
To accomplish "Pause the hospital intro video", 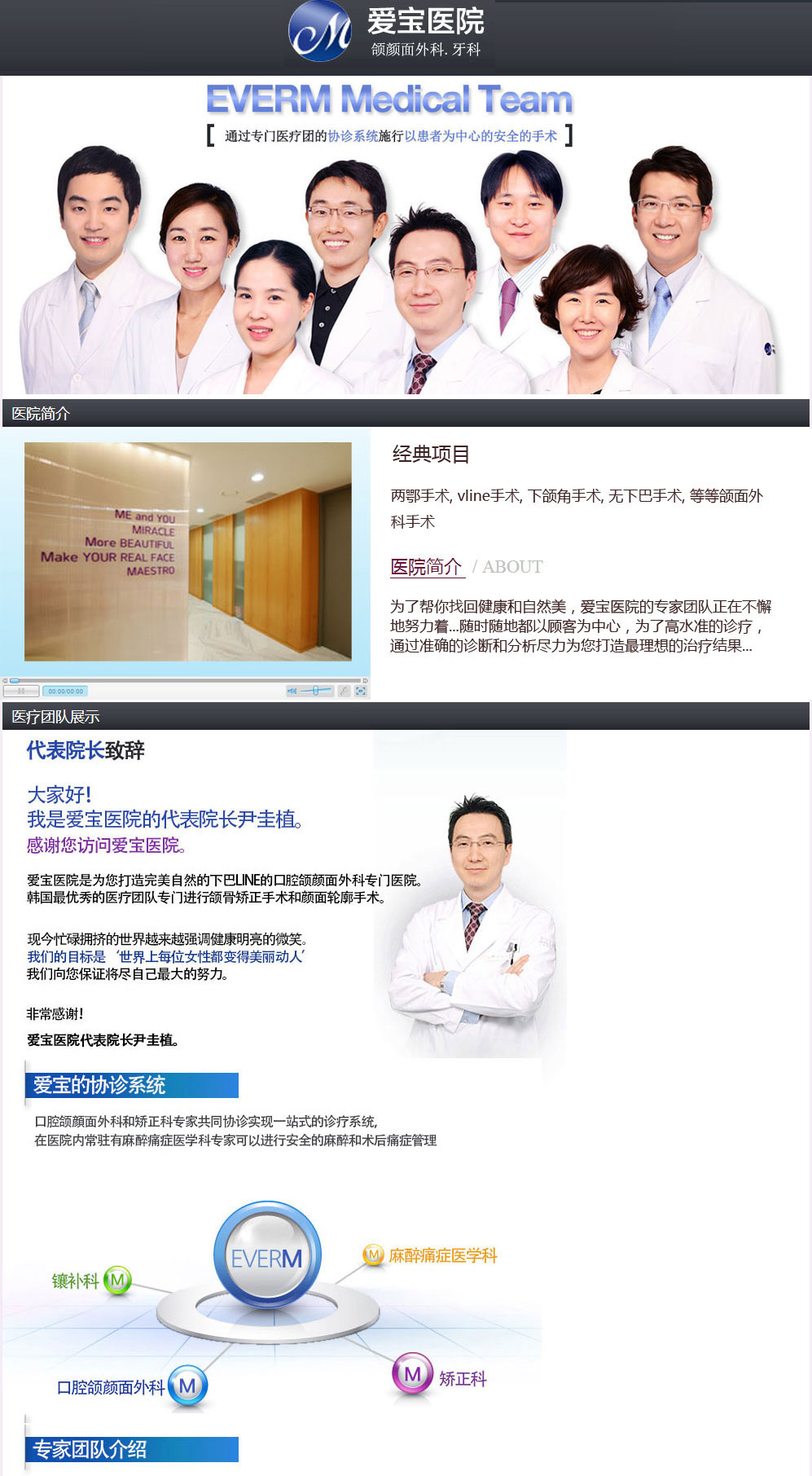I will pyautogui.click(x=21, y=691).
